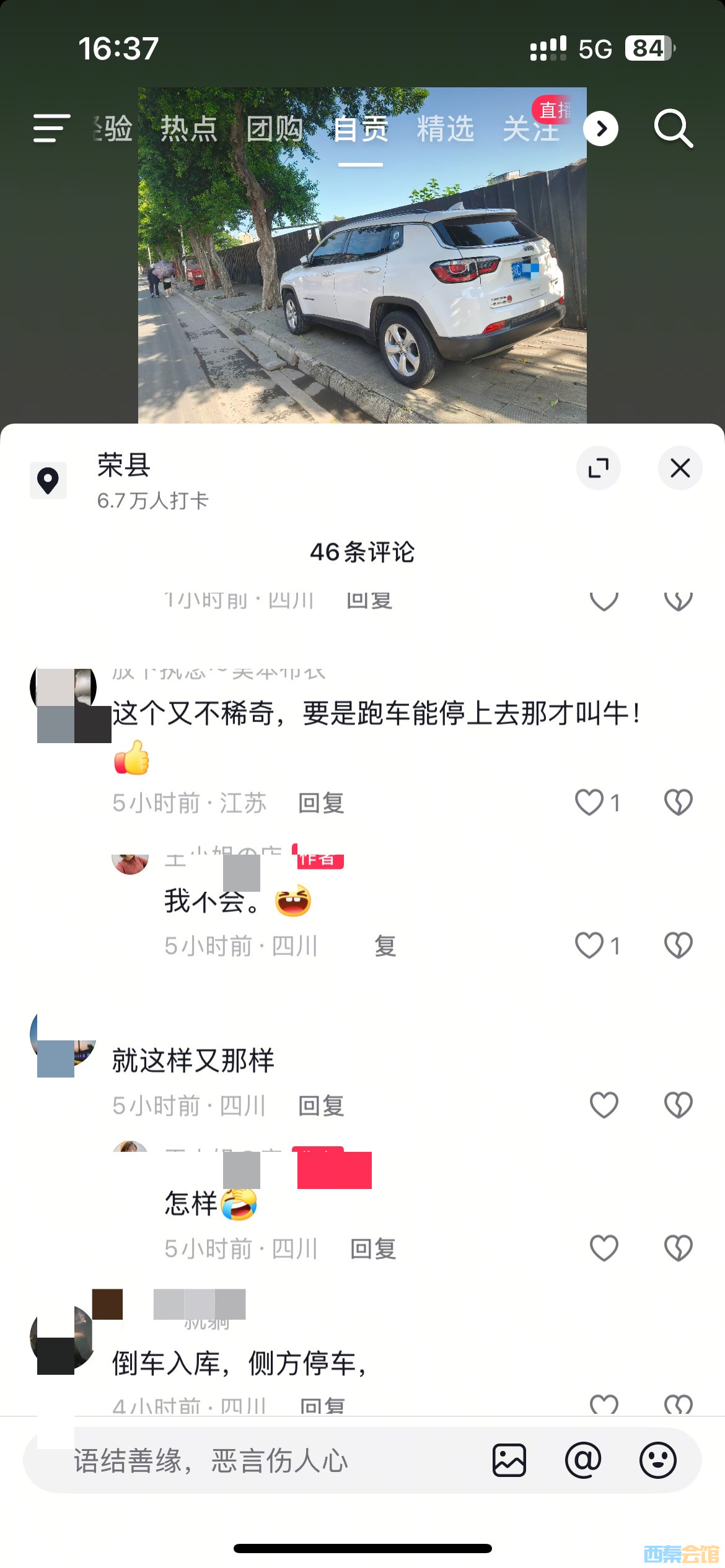Image resolution: width=725 pixels, height=1568 pixels.
Task: Open the side drawer menu
Action: pos(51,128)
